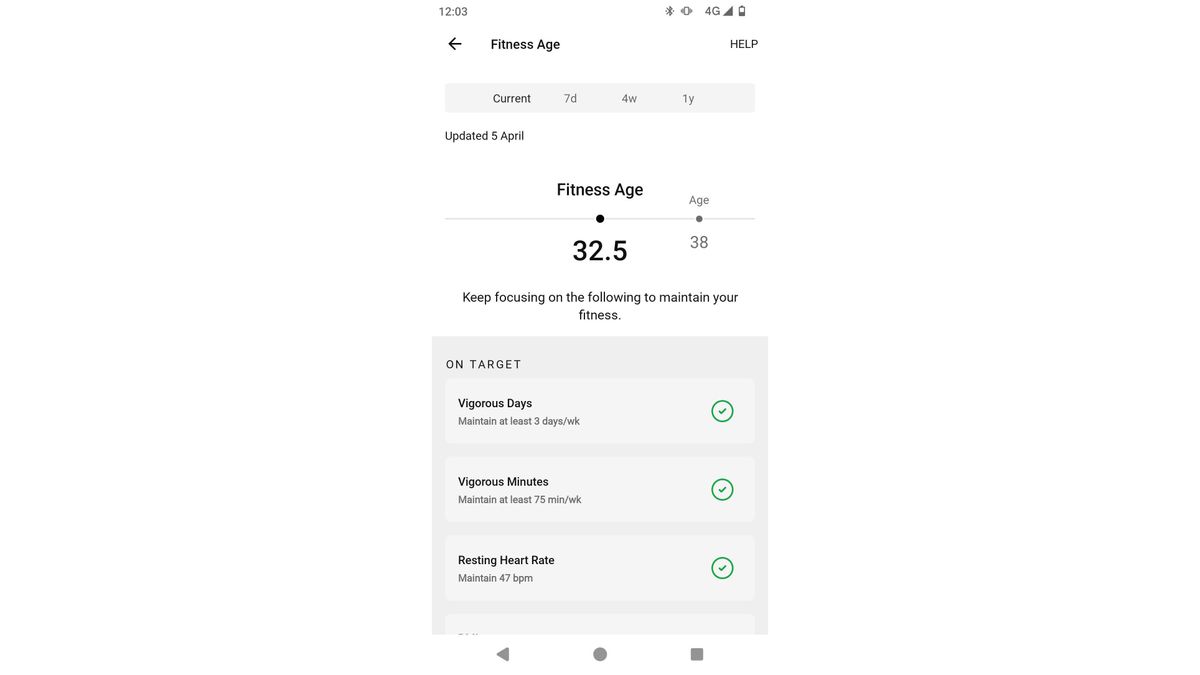The image size is (1200, 675).
Task: Show the 1y fitness age history
Action: click(688, 98)
